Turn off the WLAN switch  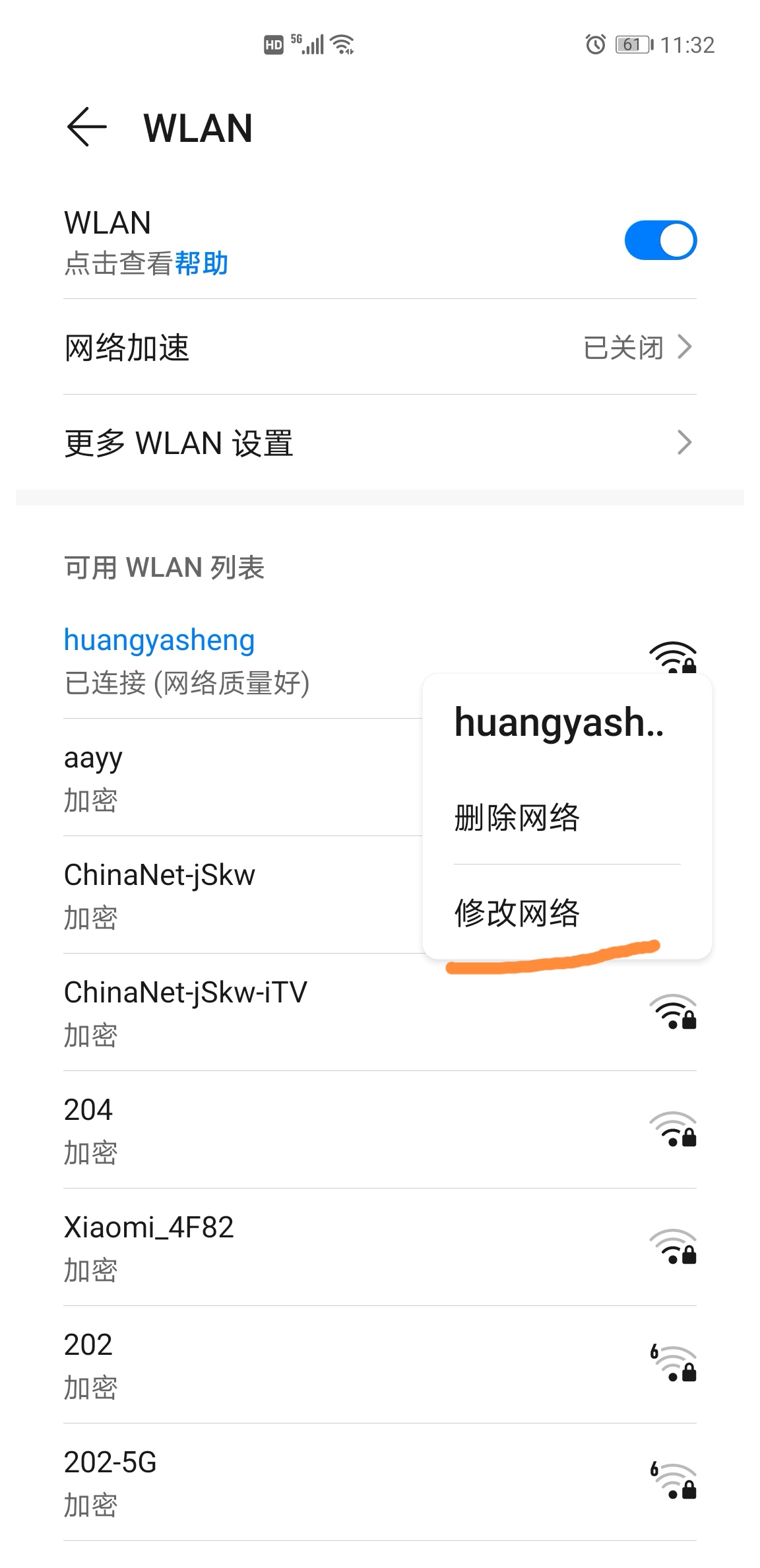tap(662, 240)
